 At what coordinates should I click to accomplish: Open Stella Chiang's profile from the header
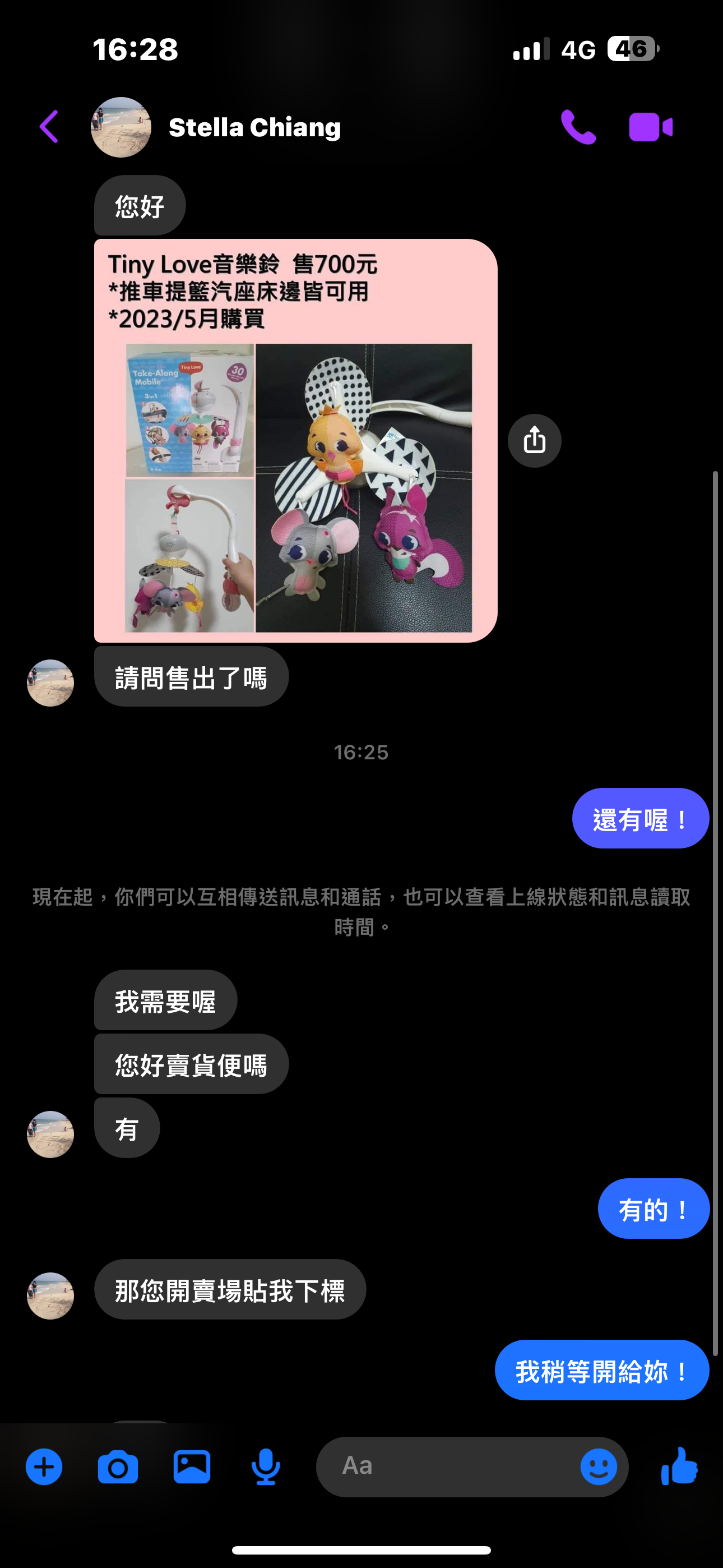[x=254, y=127]
